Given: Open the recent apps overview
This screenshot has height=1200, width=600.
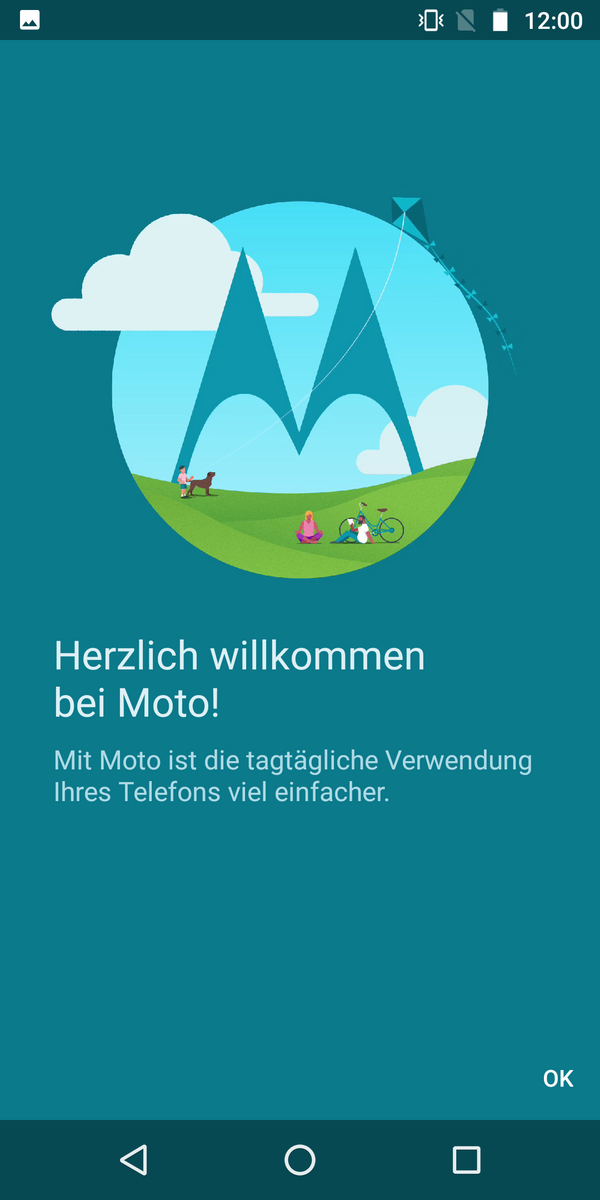Looking at the screenshot, I should click(x=466, y=1159).
